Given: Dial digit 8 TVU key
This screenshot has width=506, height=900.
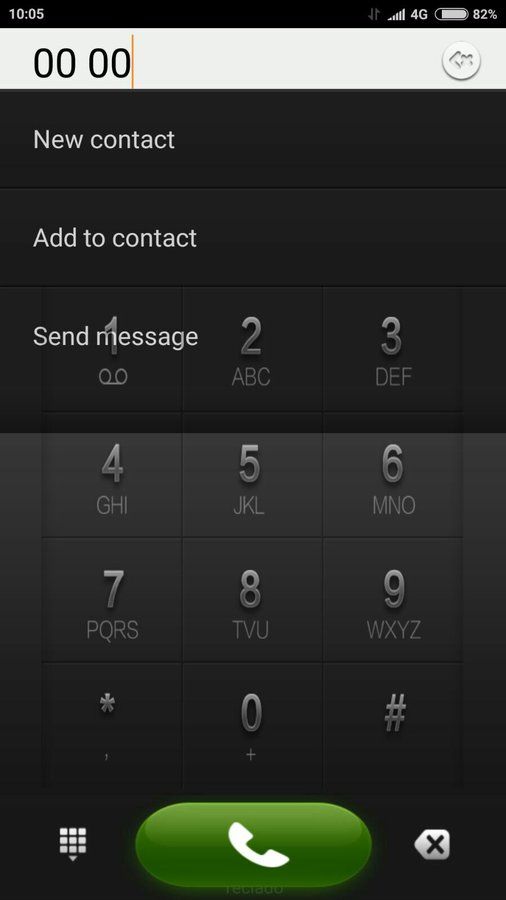Looking at the screenshot, I should point(252,600).
